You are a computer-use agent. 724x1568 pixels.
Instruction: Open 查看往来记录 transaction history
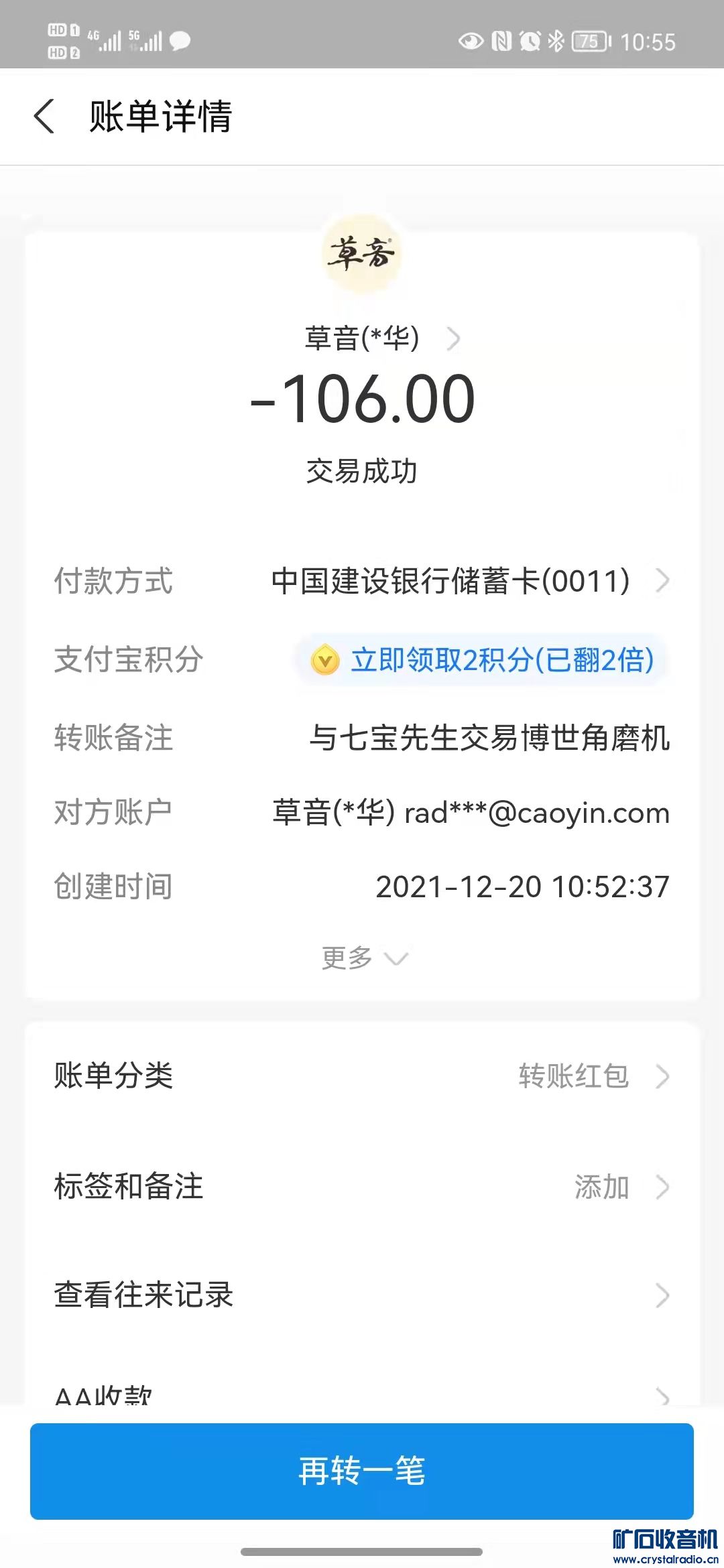coord(362,1295)
